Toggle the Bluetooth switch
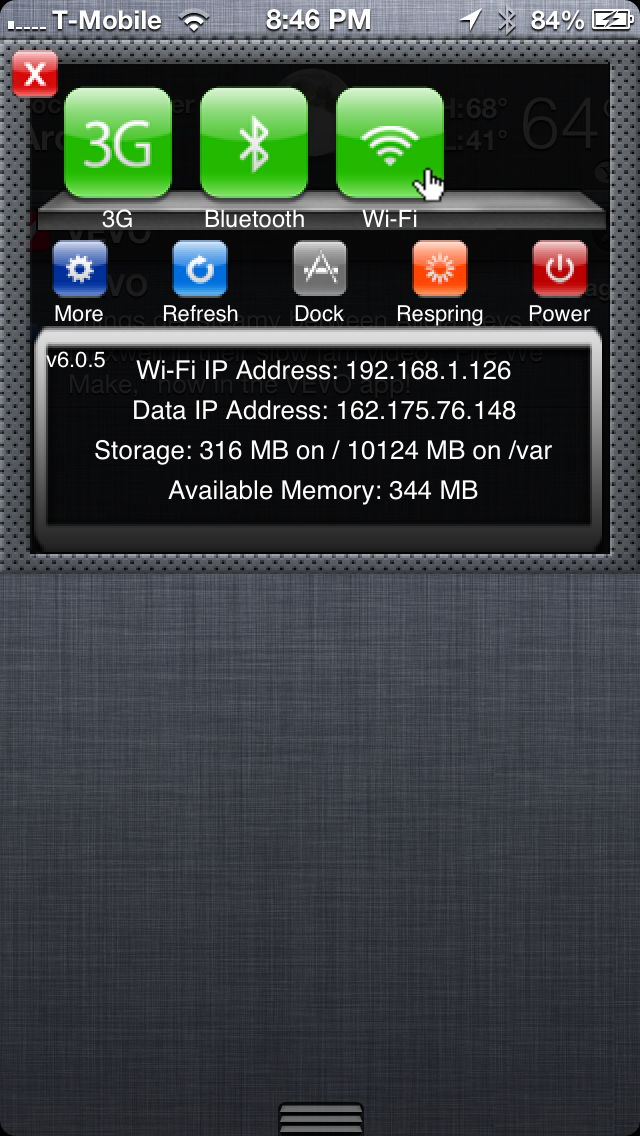This screenshot has height=1136, width=640. [x=254, y=143]
